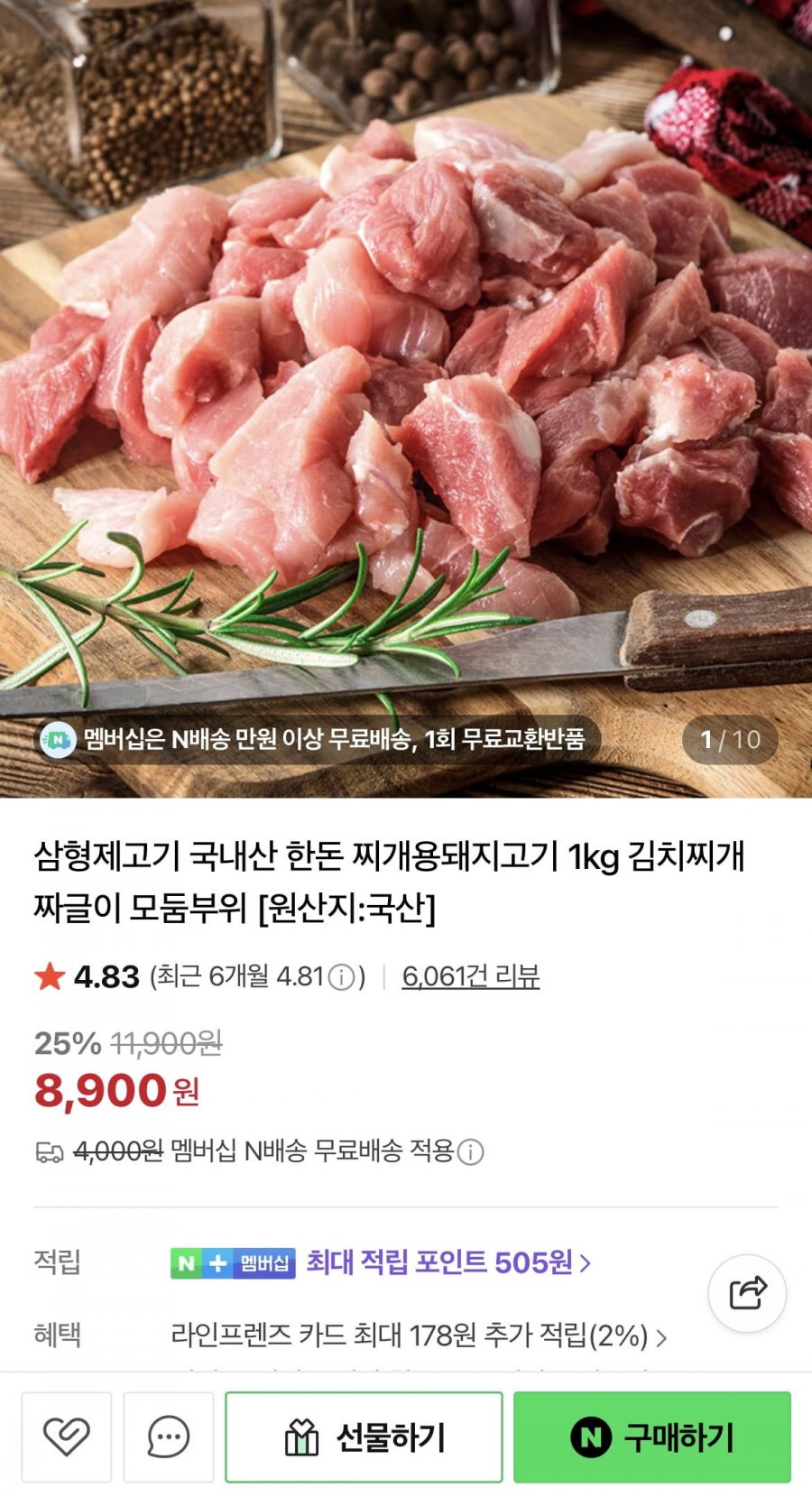Open the chat inquiry icon
The image size is (812, 1497).
click(x=169, y=1437)
